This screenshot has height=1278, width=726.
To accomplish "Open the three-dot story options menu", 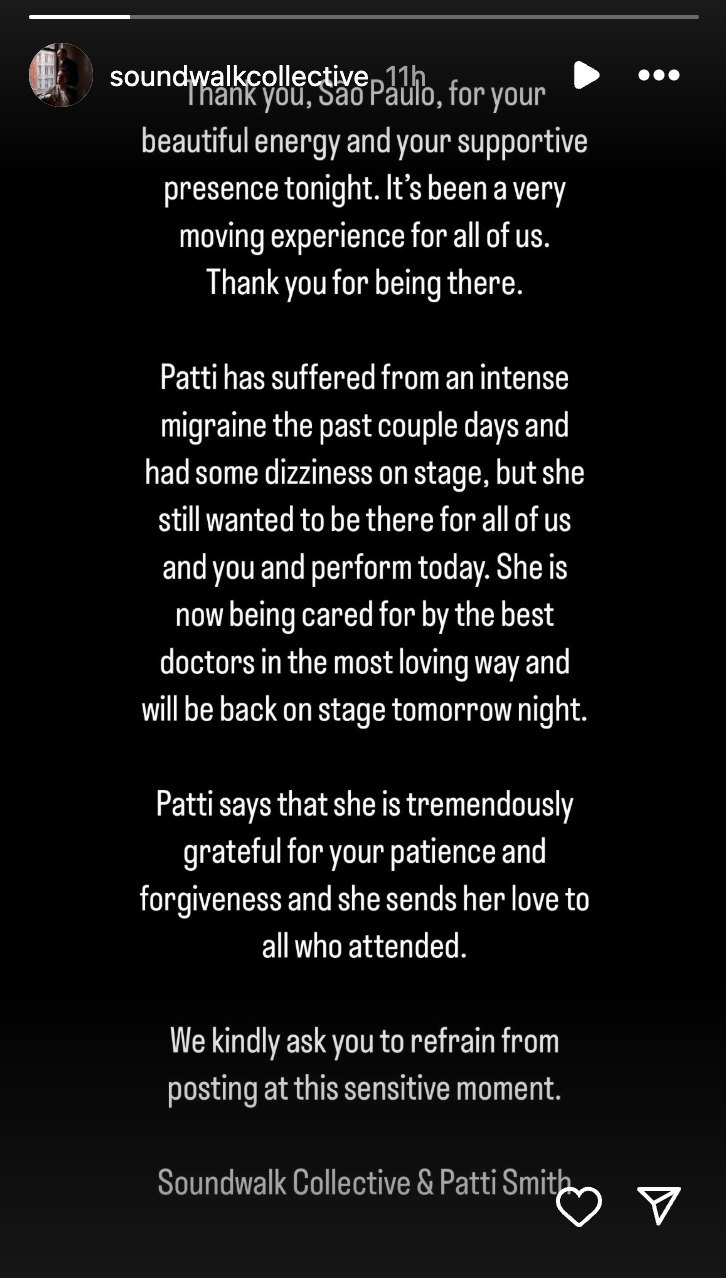I will point(658,75).
